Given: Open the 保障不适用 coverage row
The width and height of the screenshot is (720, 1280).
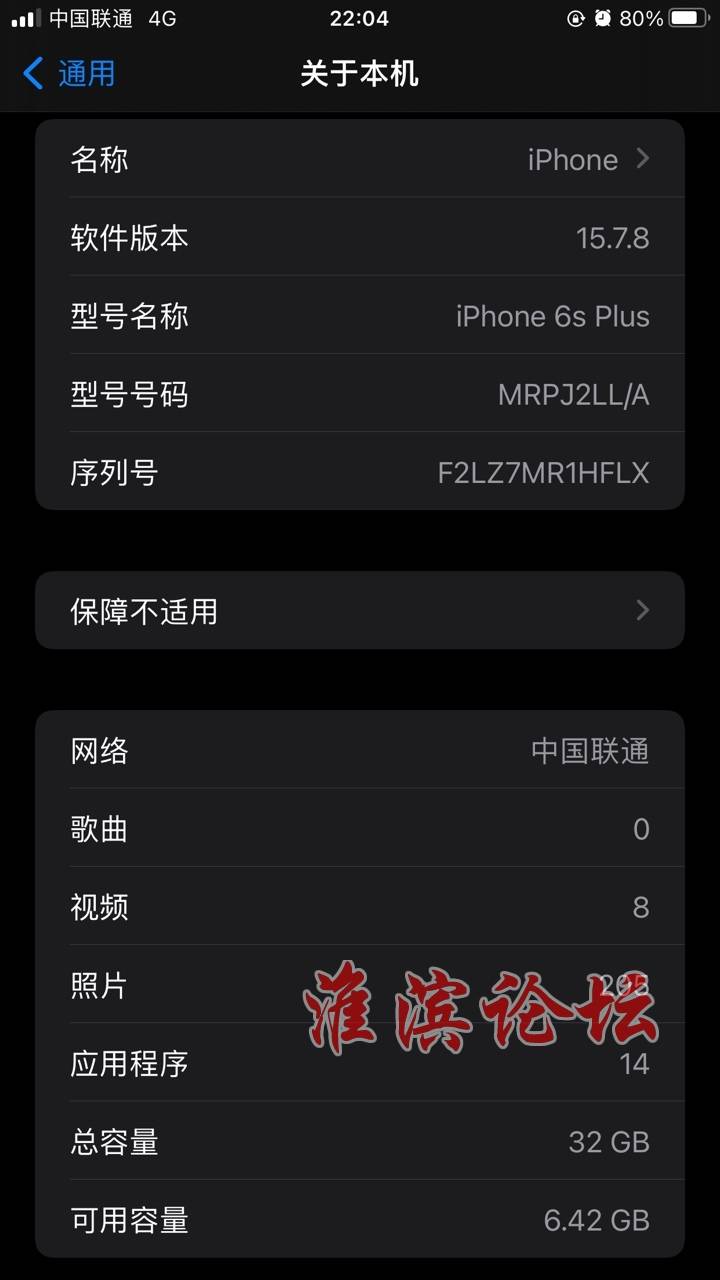Looking at the screenshot, I should tap(360, 611).
